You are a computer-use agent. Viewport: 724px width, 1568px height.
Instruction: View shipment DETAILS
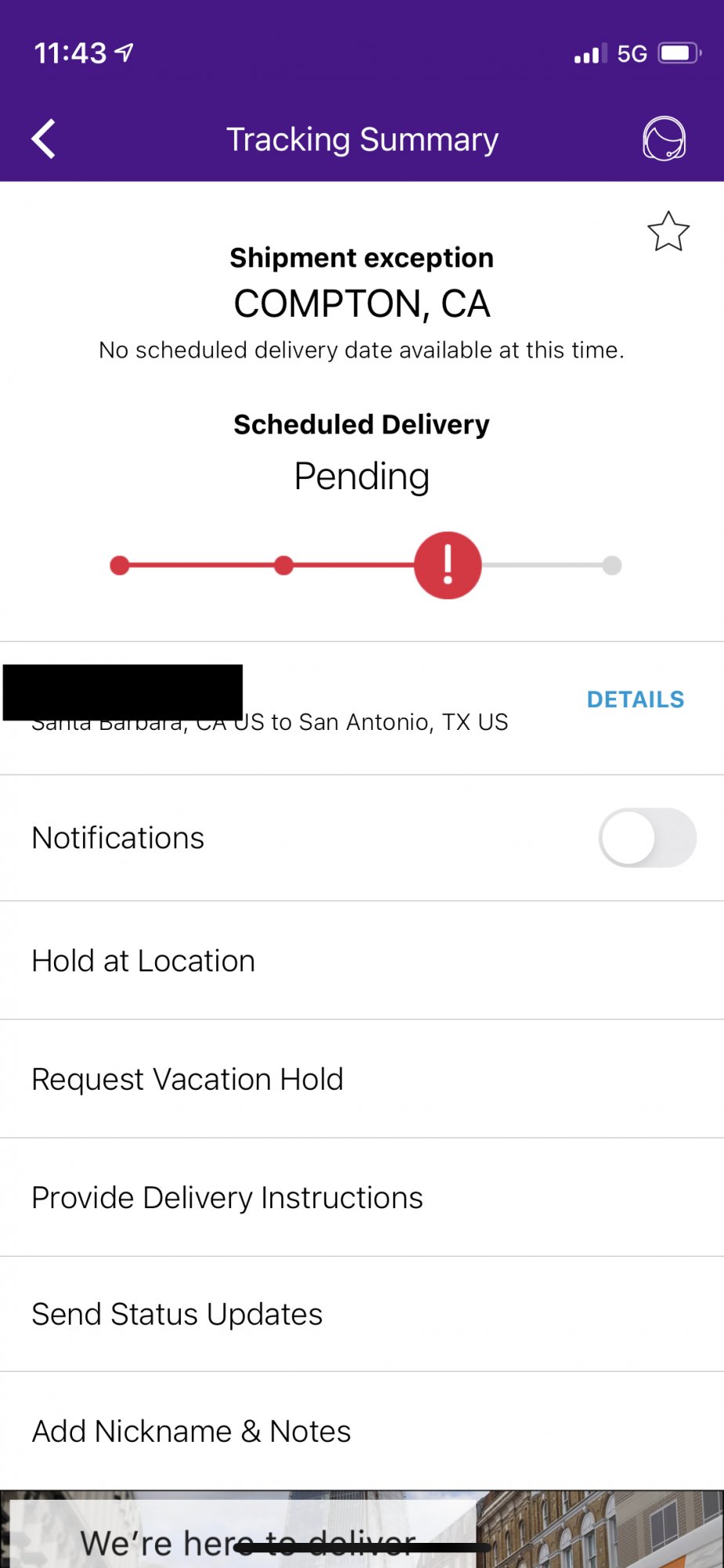coord(635,699)
